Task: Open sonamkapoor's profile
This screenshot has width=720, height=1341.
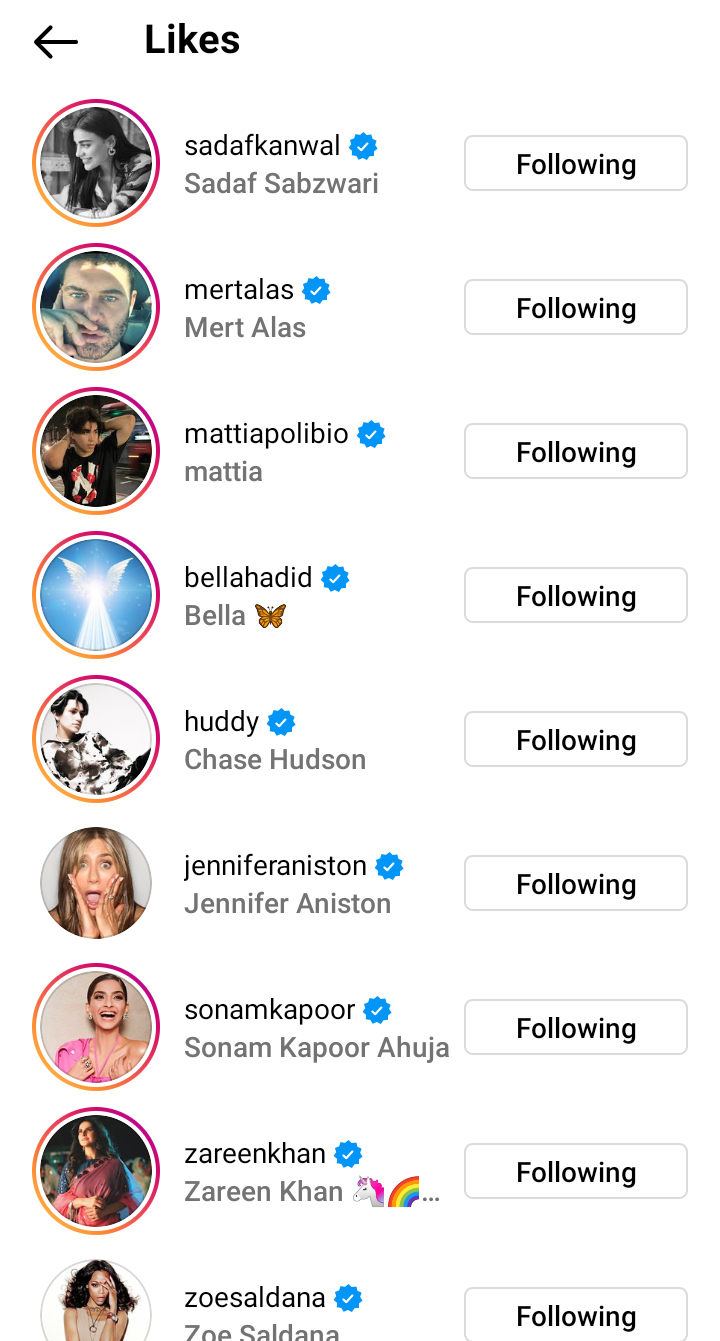Action: click(x=270, y=1010)
